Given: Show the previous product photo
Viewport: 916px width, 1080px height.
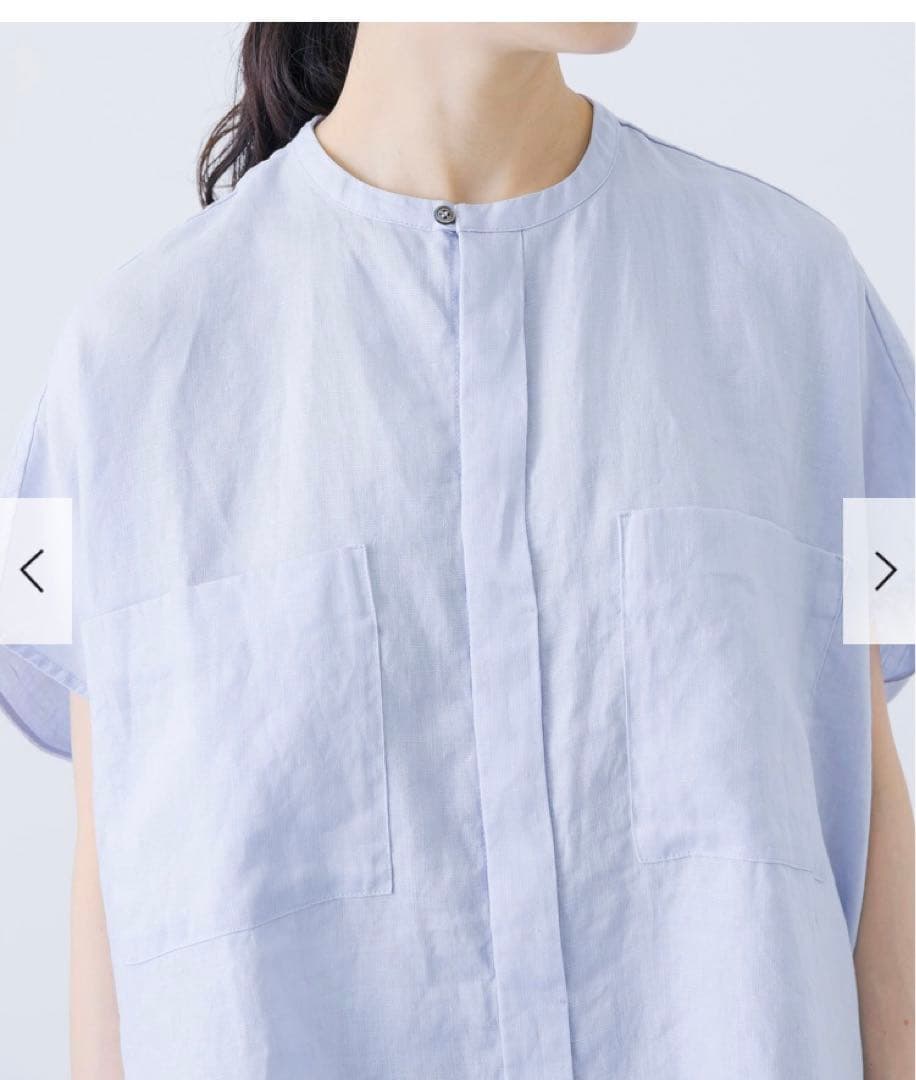Looking at the screenshot, I should click(x=33, y=571).
